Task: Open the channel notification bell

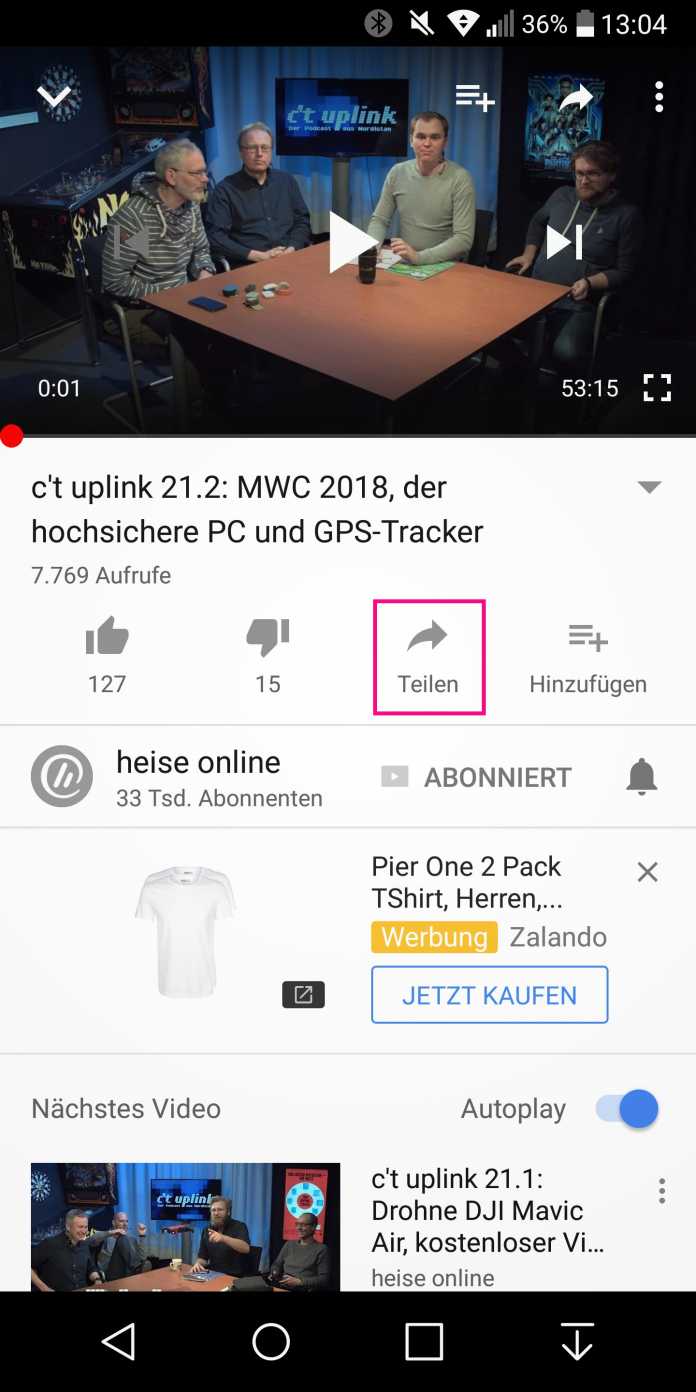Action: [642, 777]
